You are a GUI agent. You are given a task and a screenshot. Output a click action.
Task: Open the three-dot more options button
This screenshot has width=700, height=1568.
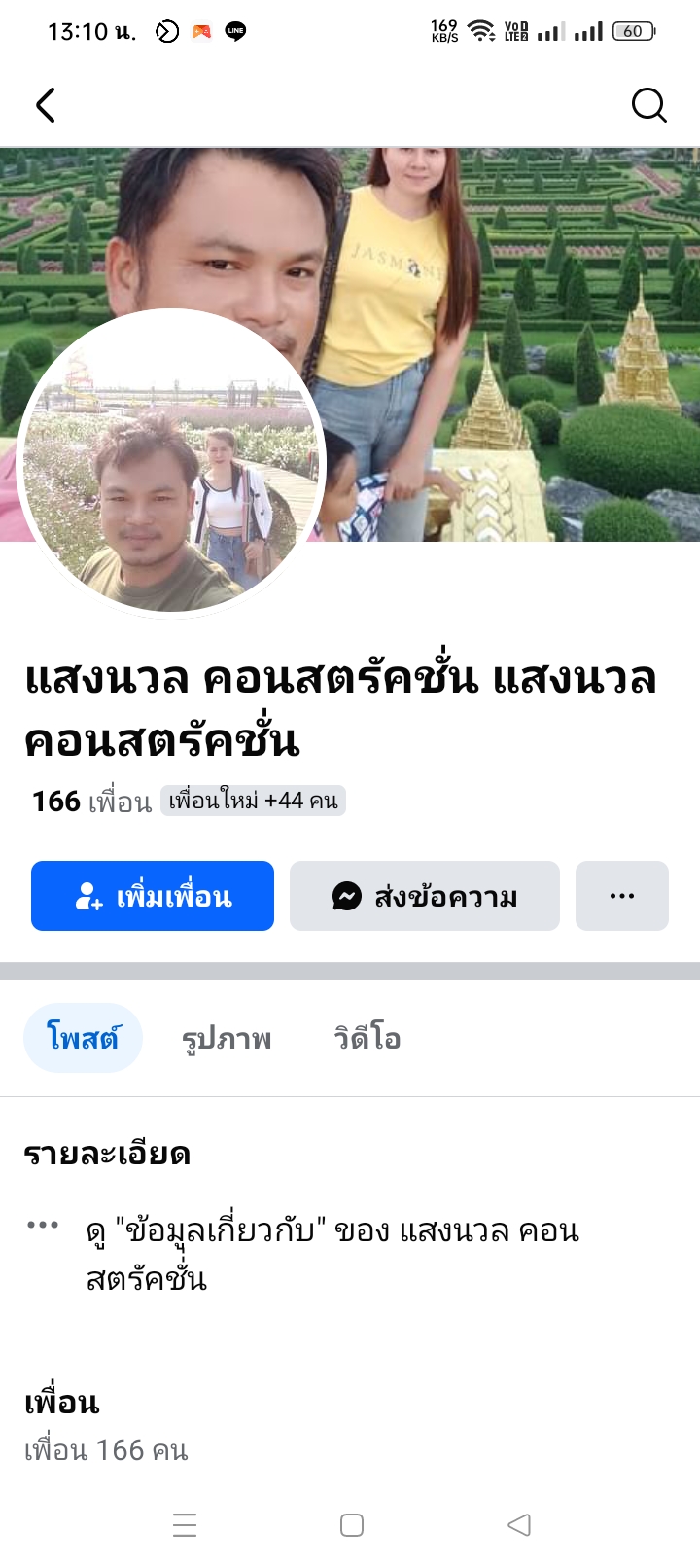click(622, 896)
